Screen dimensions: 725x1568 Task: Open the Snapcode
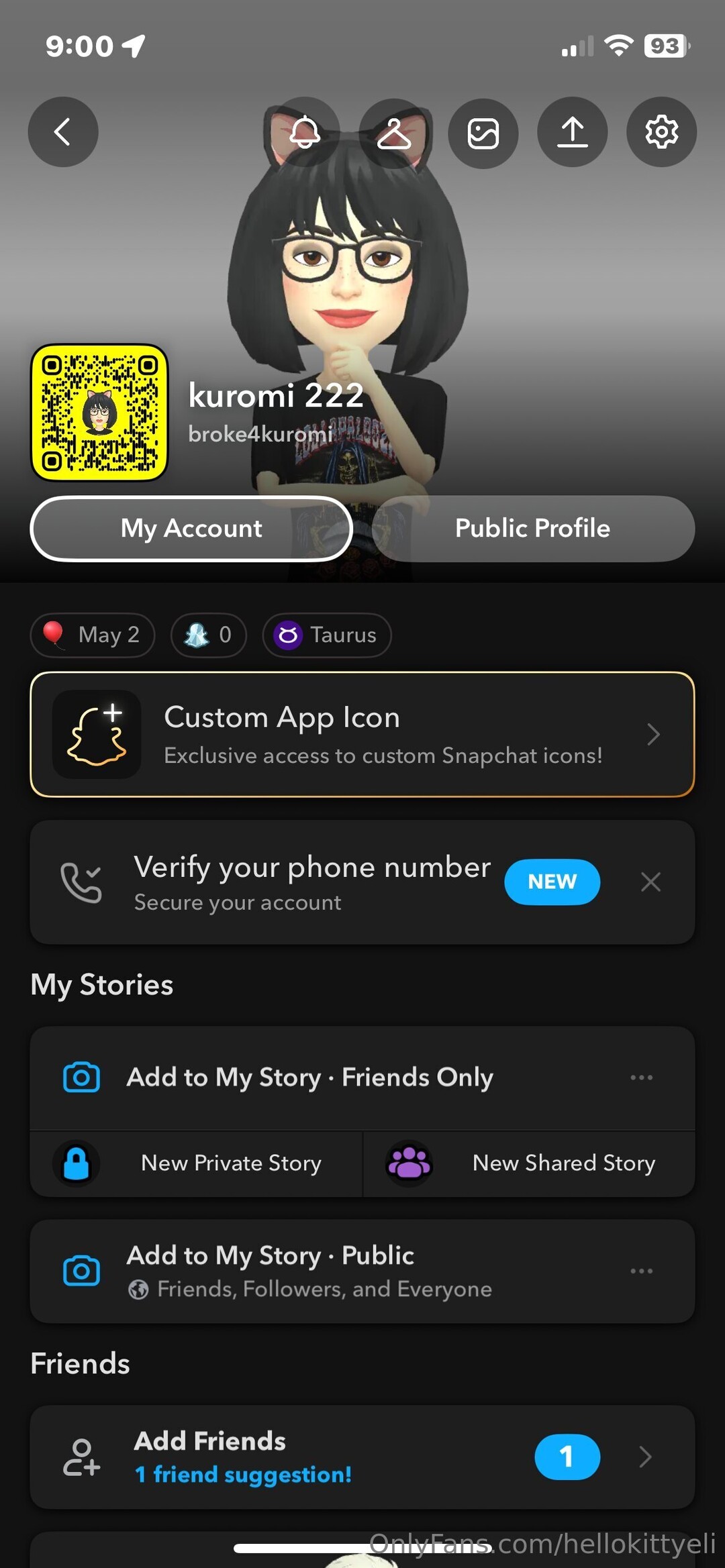[99, 412]
